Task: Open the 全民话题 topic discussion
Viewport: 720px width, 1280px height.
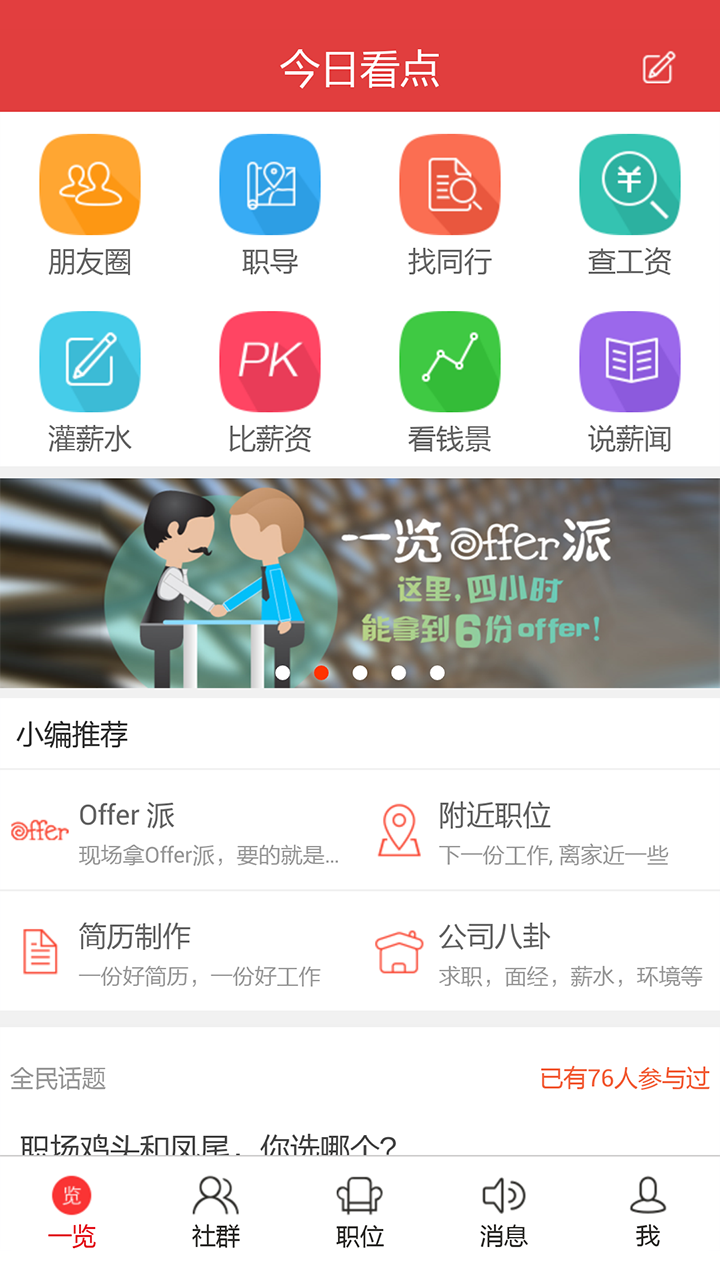Action: point(208,1142)
